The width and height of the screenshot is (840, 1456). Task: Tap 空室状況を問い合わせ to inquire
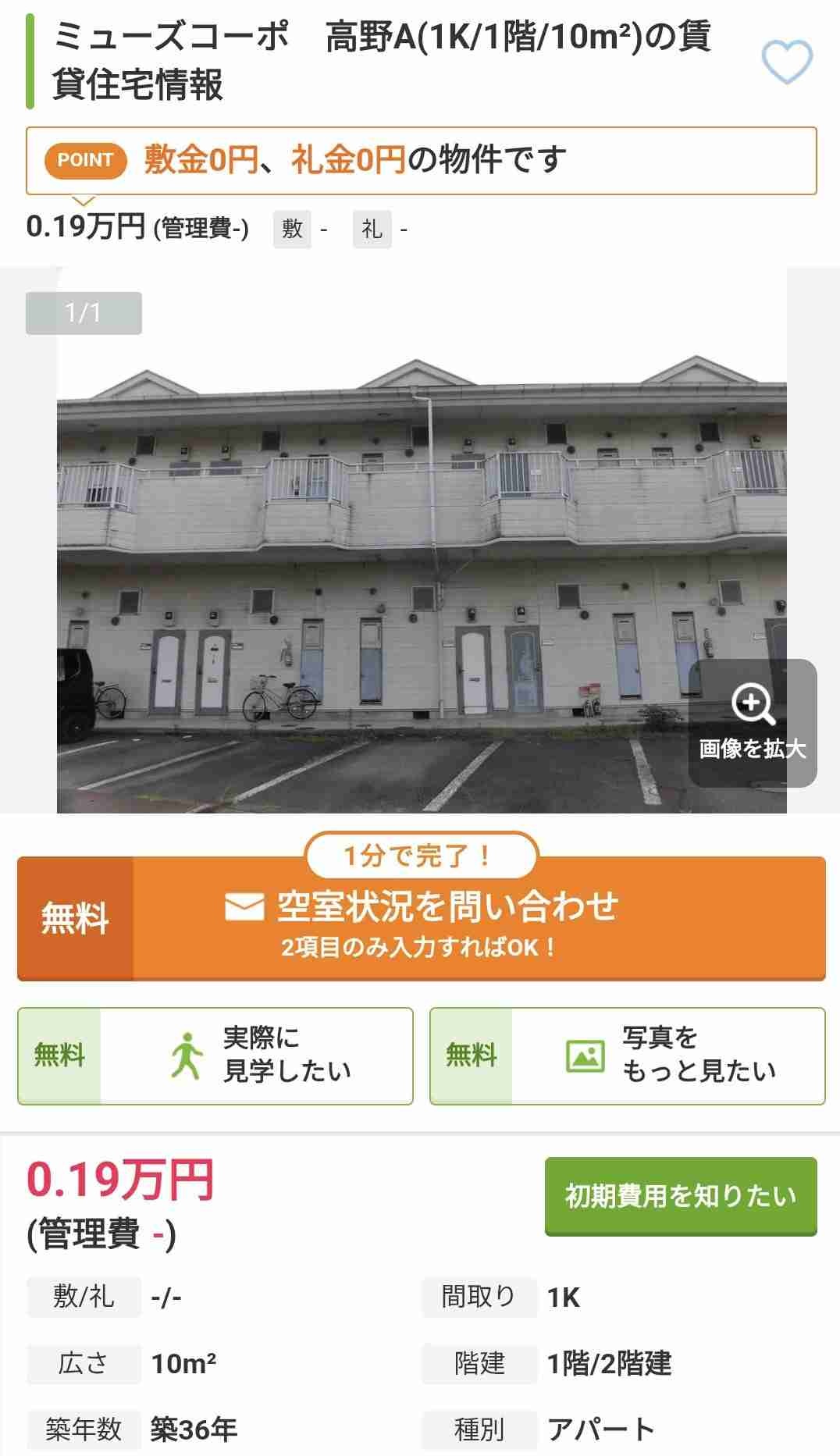[422, 918]
